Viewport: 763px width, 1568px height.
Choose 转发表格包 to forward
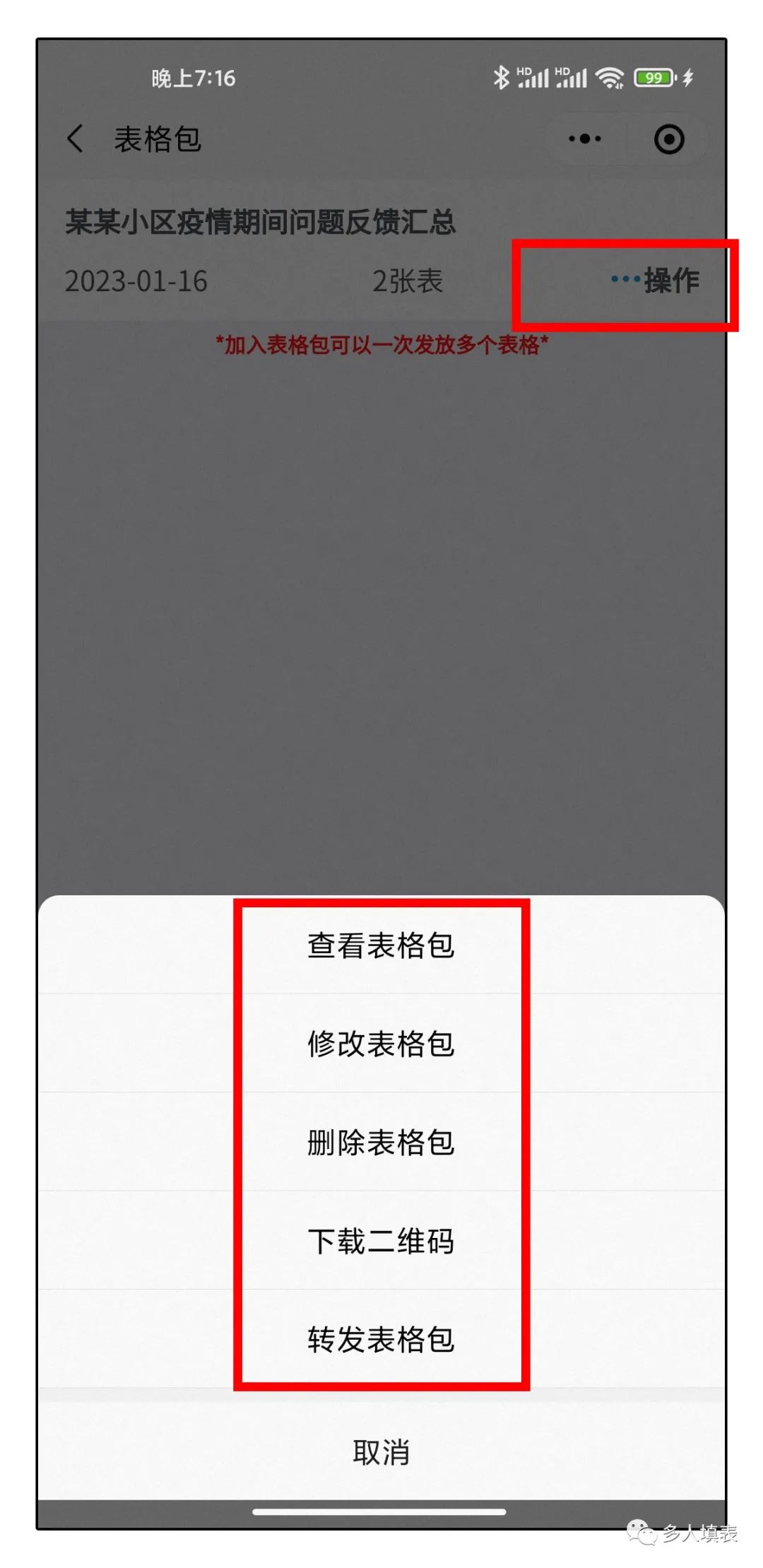point(381,1339)
